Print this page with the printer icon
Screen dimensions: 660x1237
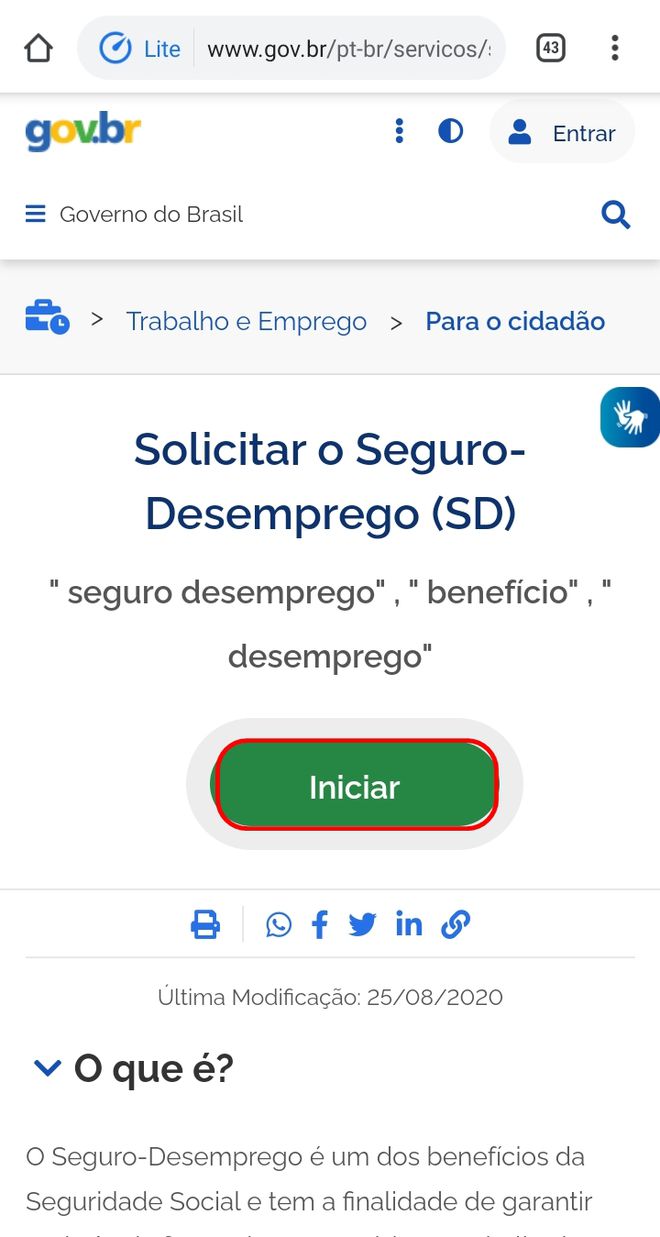[205, 924]
